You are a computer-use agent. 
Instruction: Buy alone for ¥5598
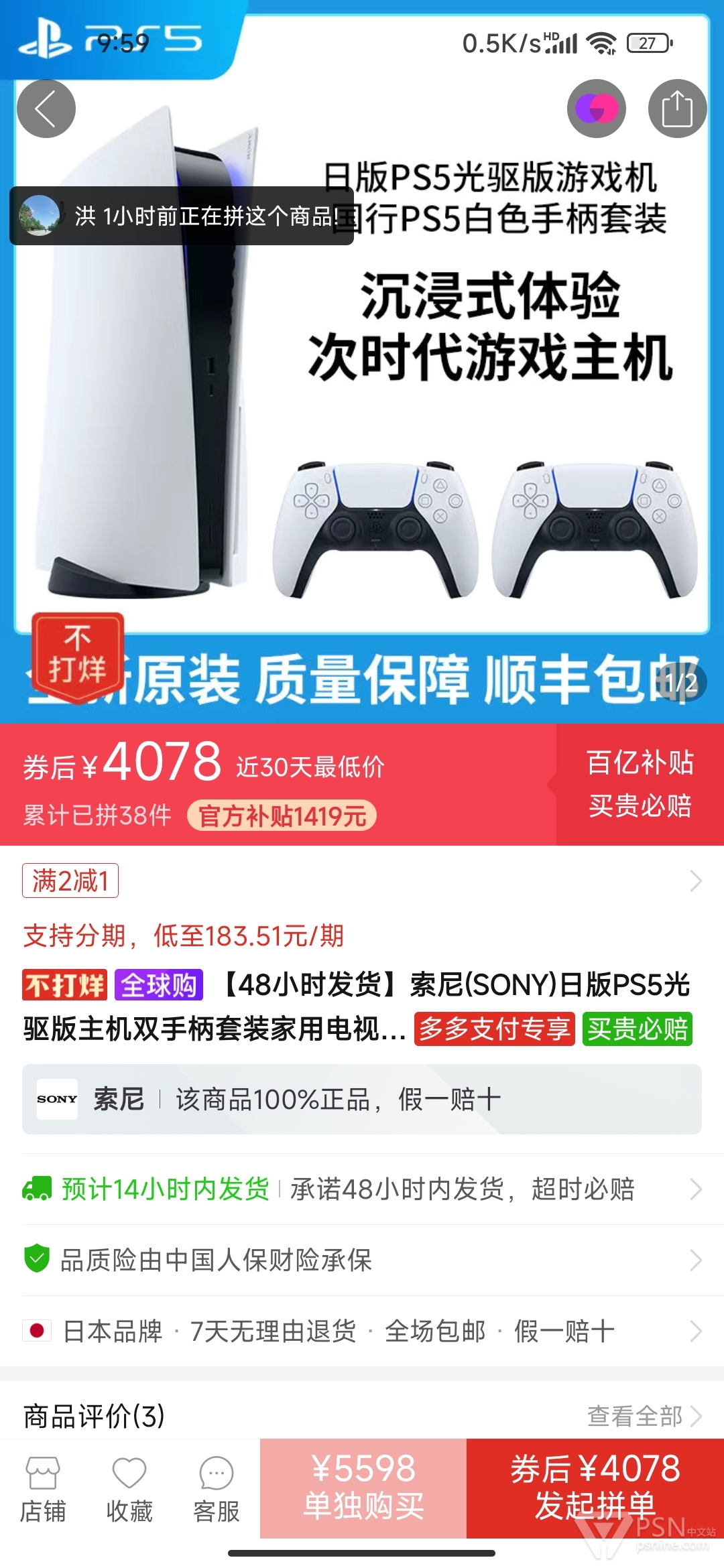pos(363,1488)
